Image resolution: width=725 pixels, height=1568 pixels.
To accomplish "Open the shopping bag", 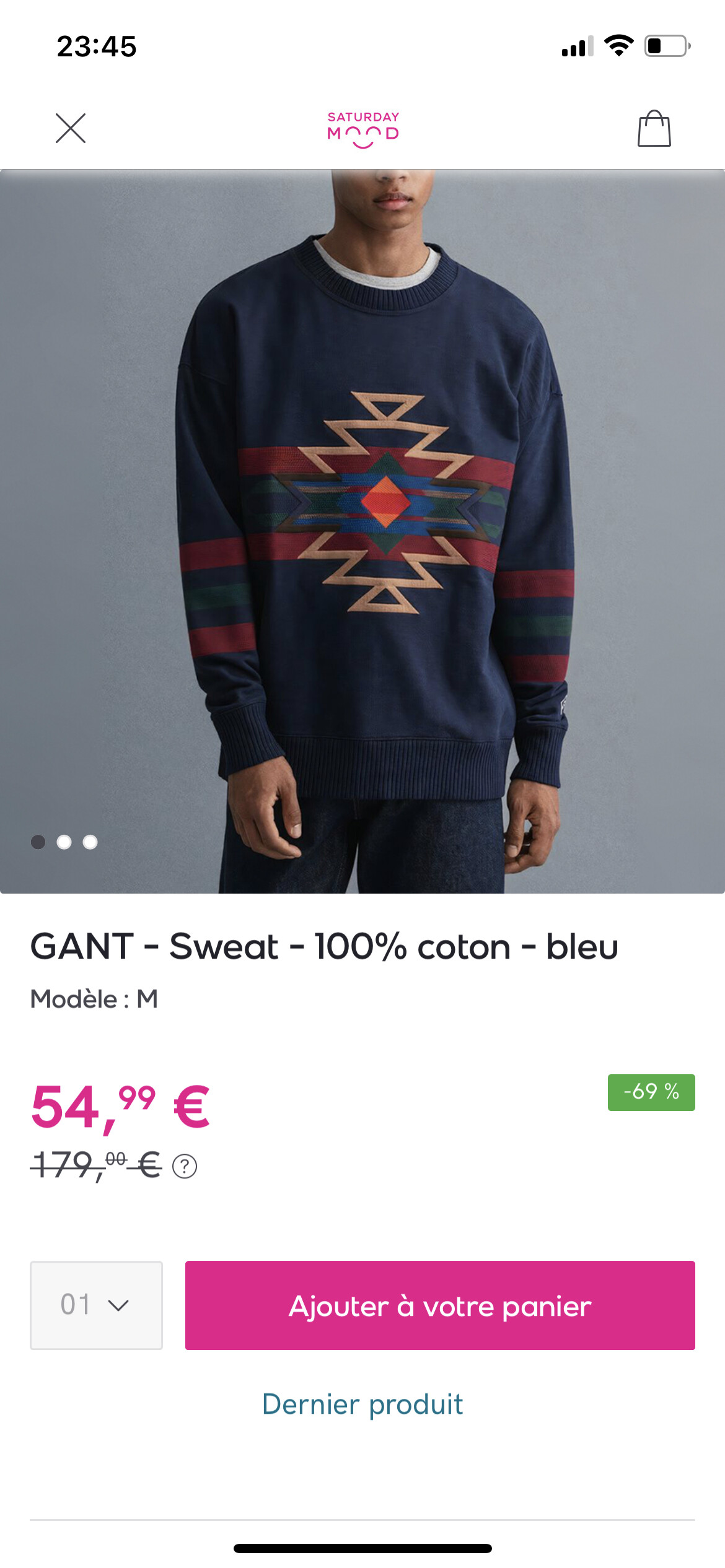I will [654, 128].
